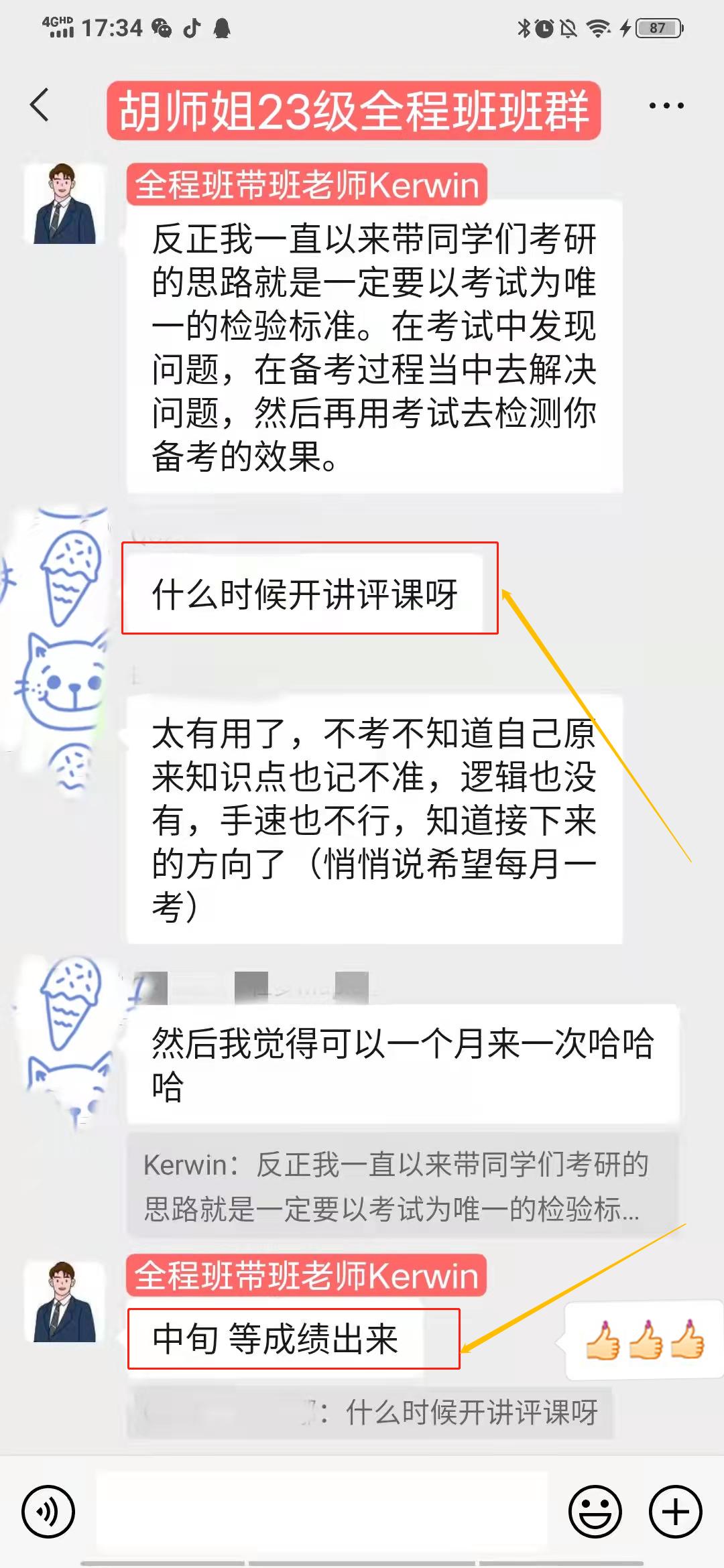Tap the battery indicator showing 87
The image size is (724, 1568).
(x=660, y=27)
